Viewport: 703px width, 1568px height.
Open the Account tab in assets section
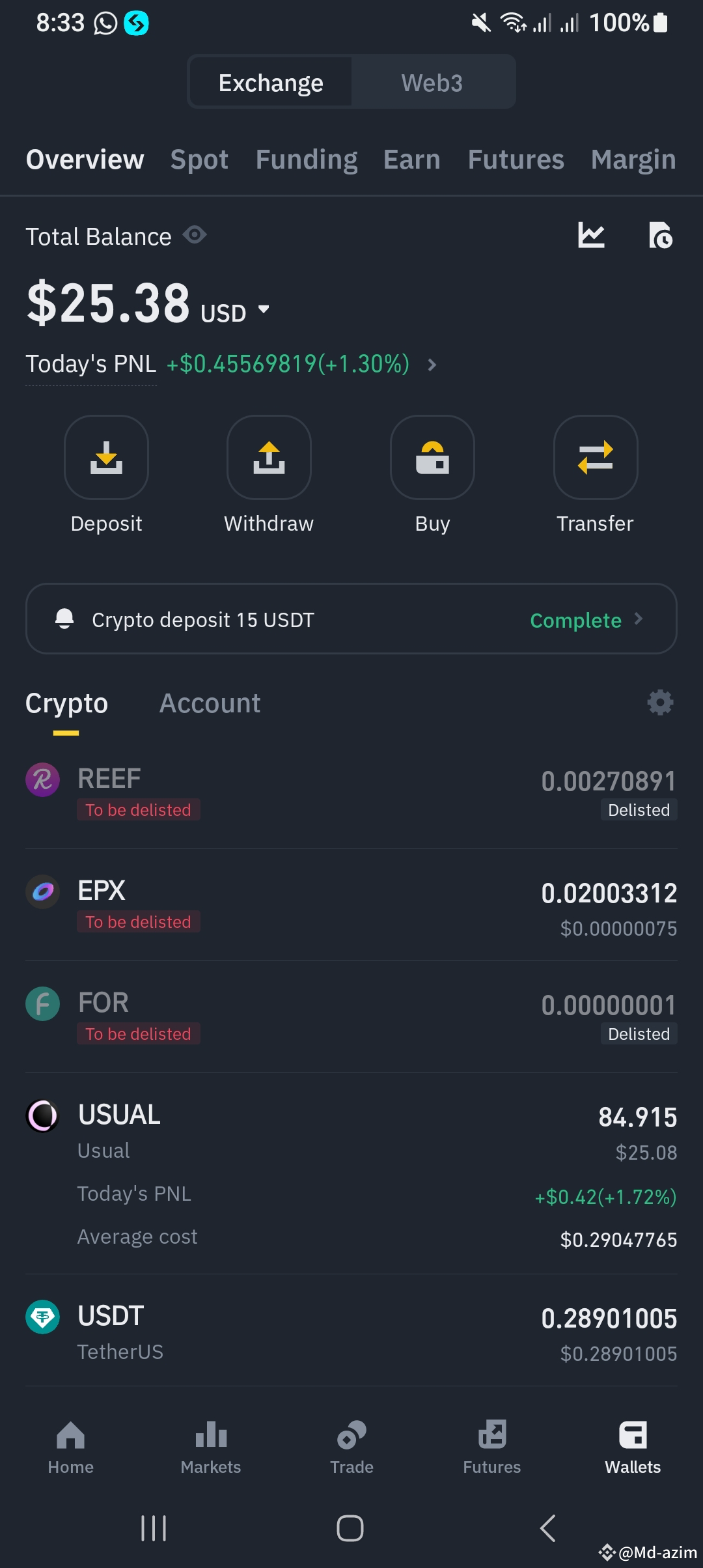210,703
